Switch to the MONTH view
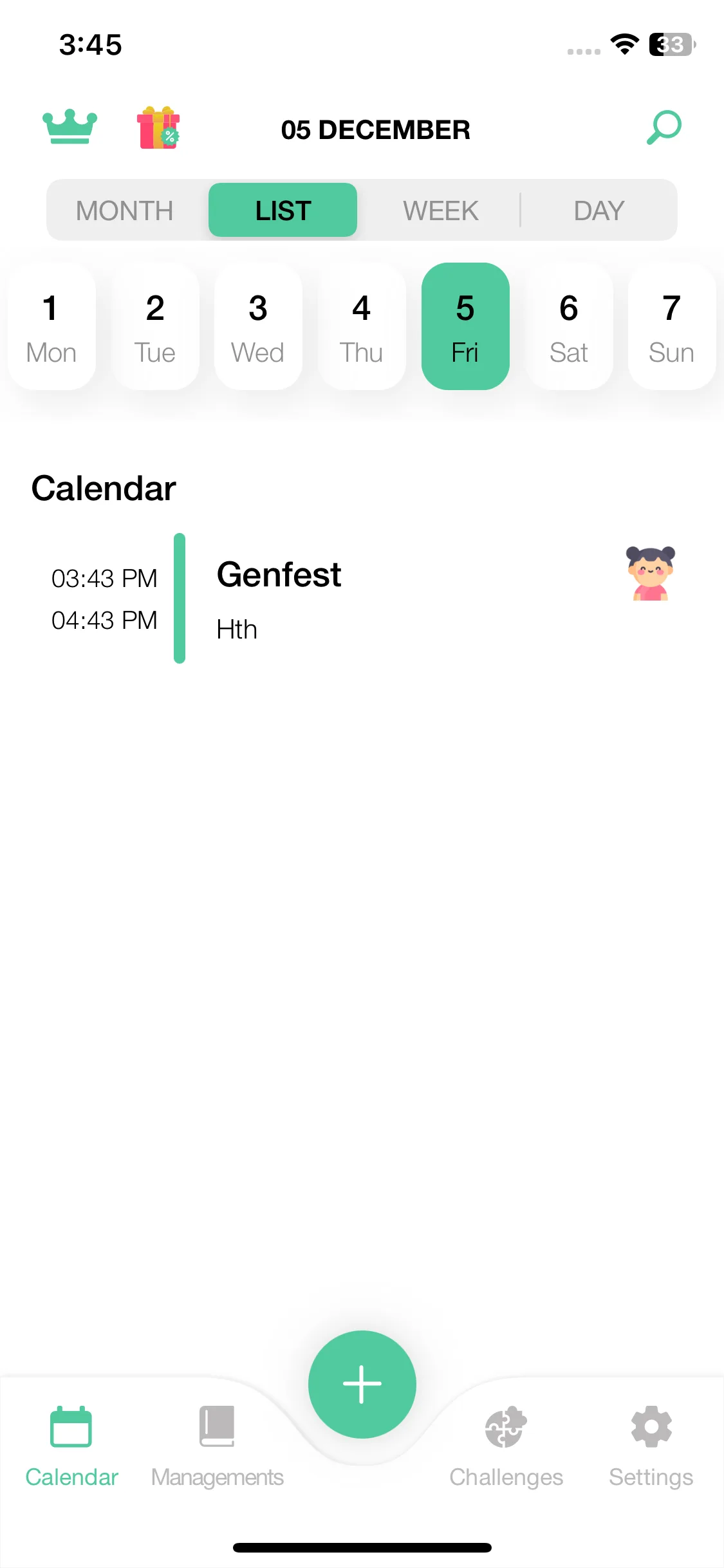 [125, 210]
